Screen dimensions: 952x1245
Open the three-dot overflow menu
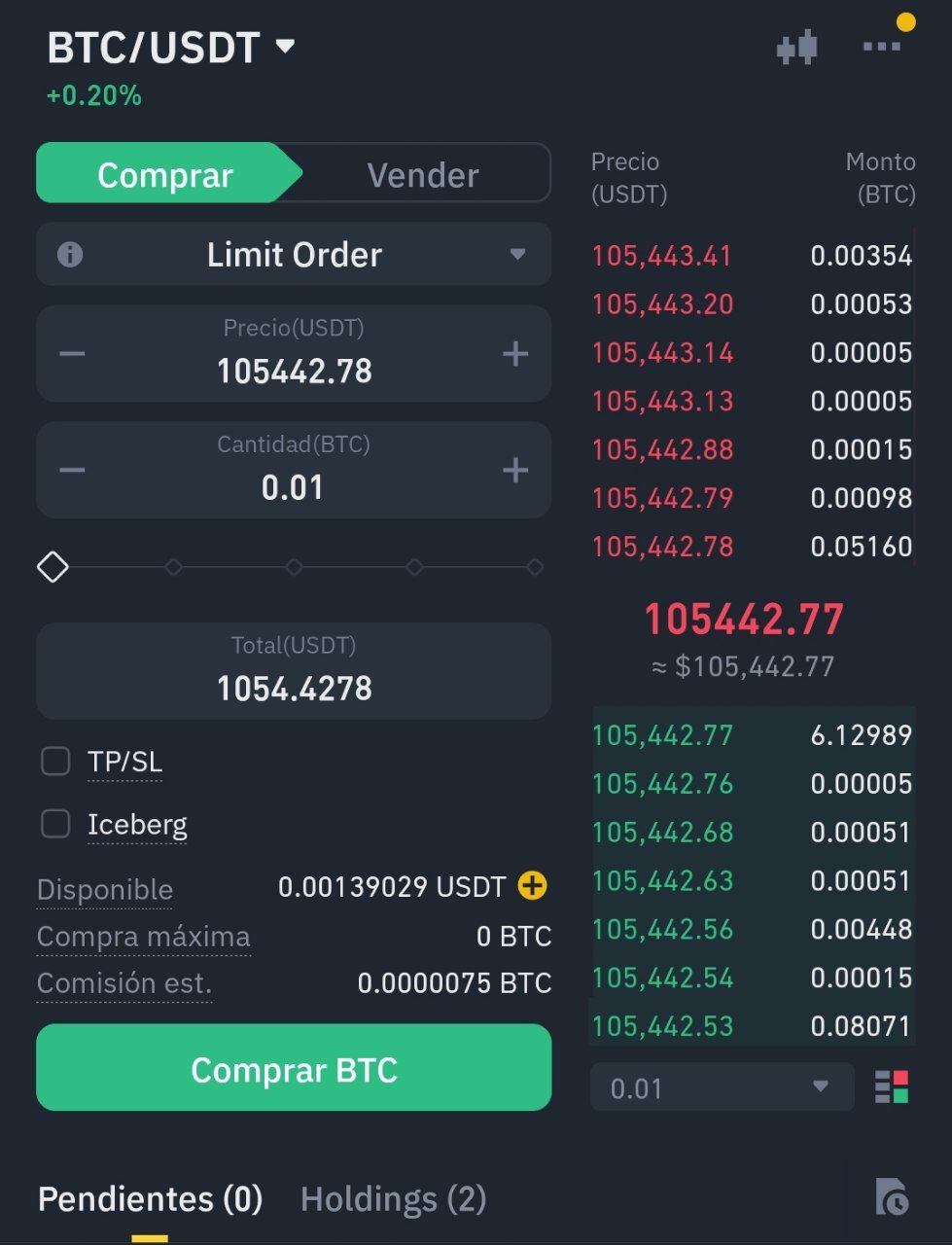(x=881, y=46)
